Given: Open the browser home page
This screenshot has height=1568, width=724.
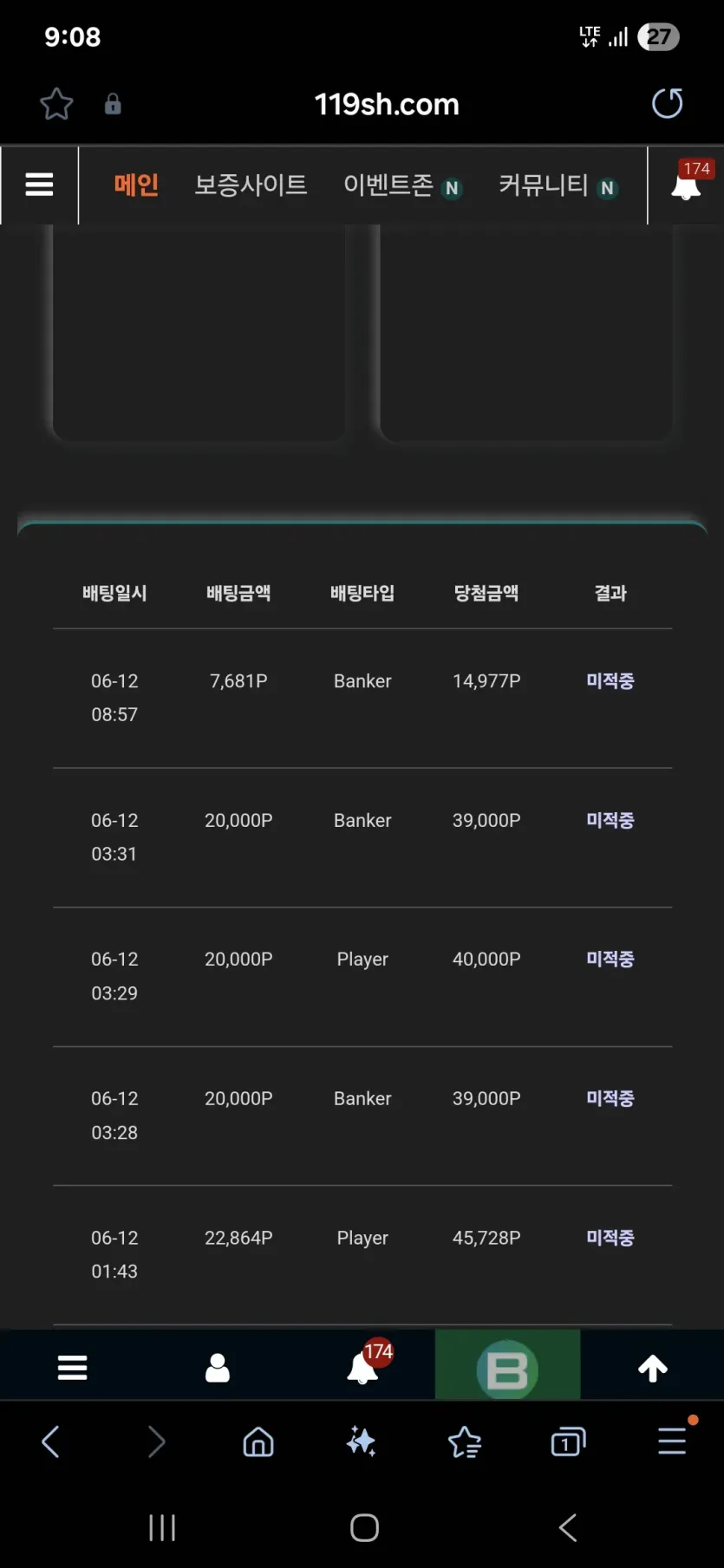Looking at the screenshot, I should pos(258,1441).
